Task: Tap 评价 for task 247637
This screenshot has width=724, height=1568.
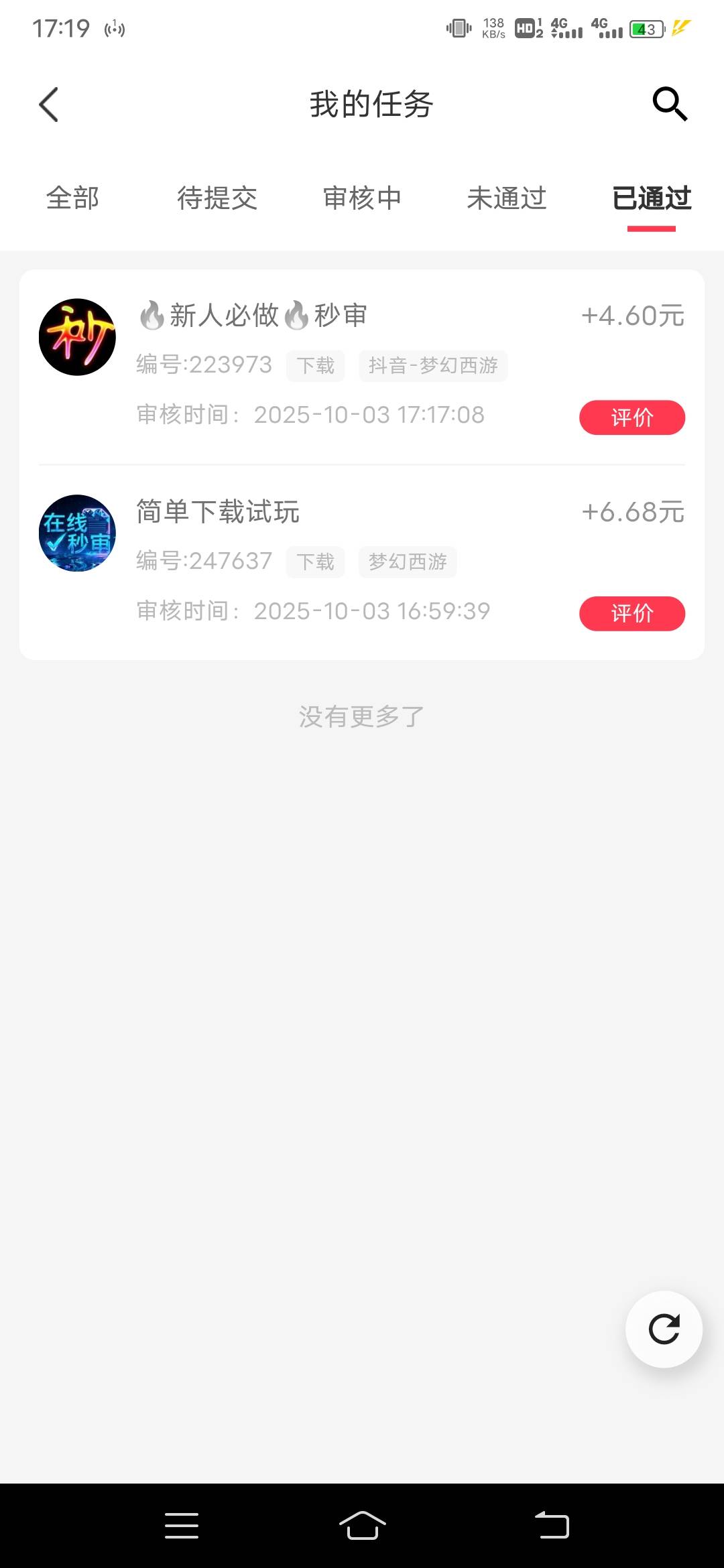Action: click(x=631, y=613)
